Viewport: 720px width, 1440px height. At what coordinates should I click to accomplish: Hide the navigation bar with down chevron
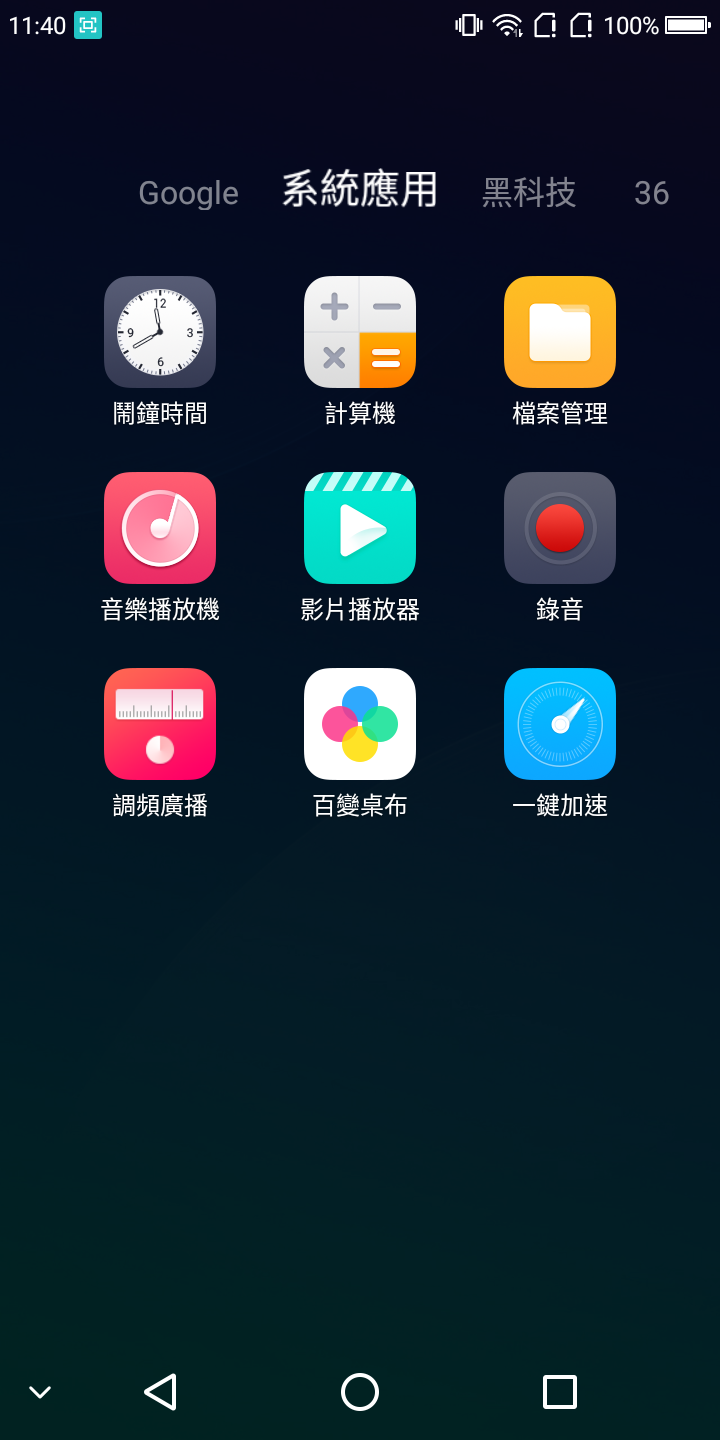(x=40, y=1392)
